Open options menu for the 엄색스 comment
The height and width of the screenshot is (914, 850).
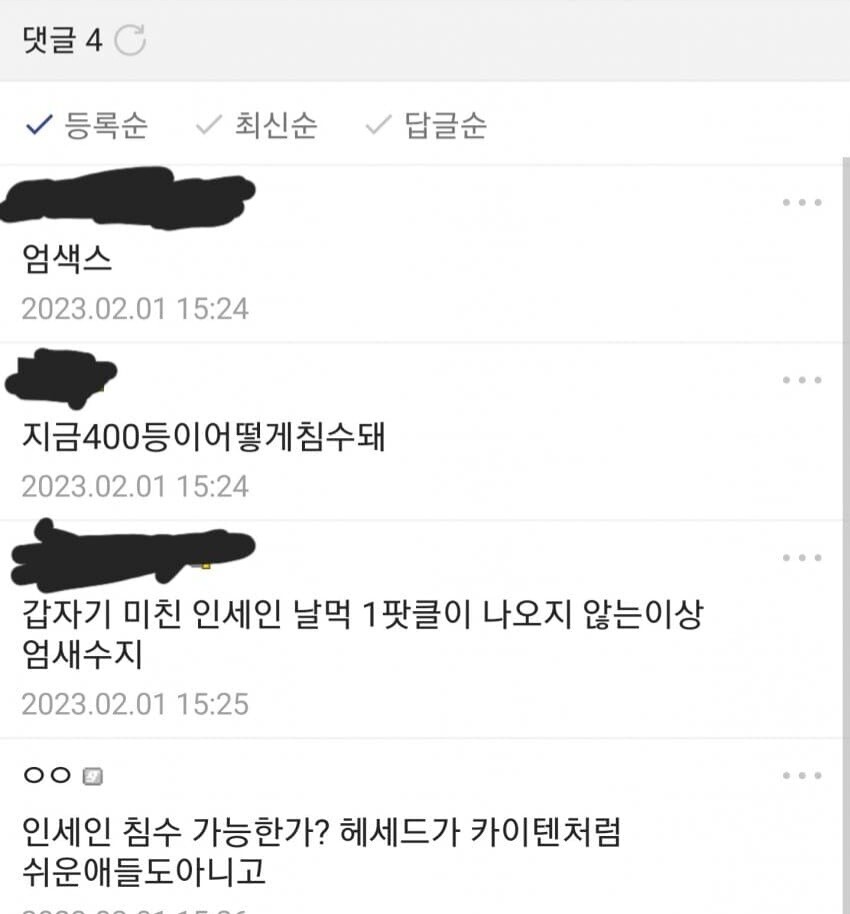tap(801, 202)
